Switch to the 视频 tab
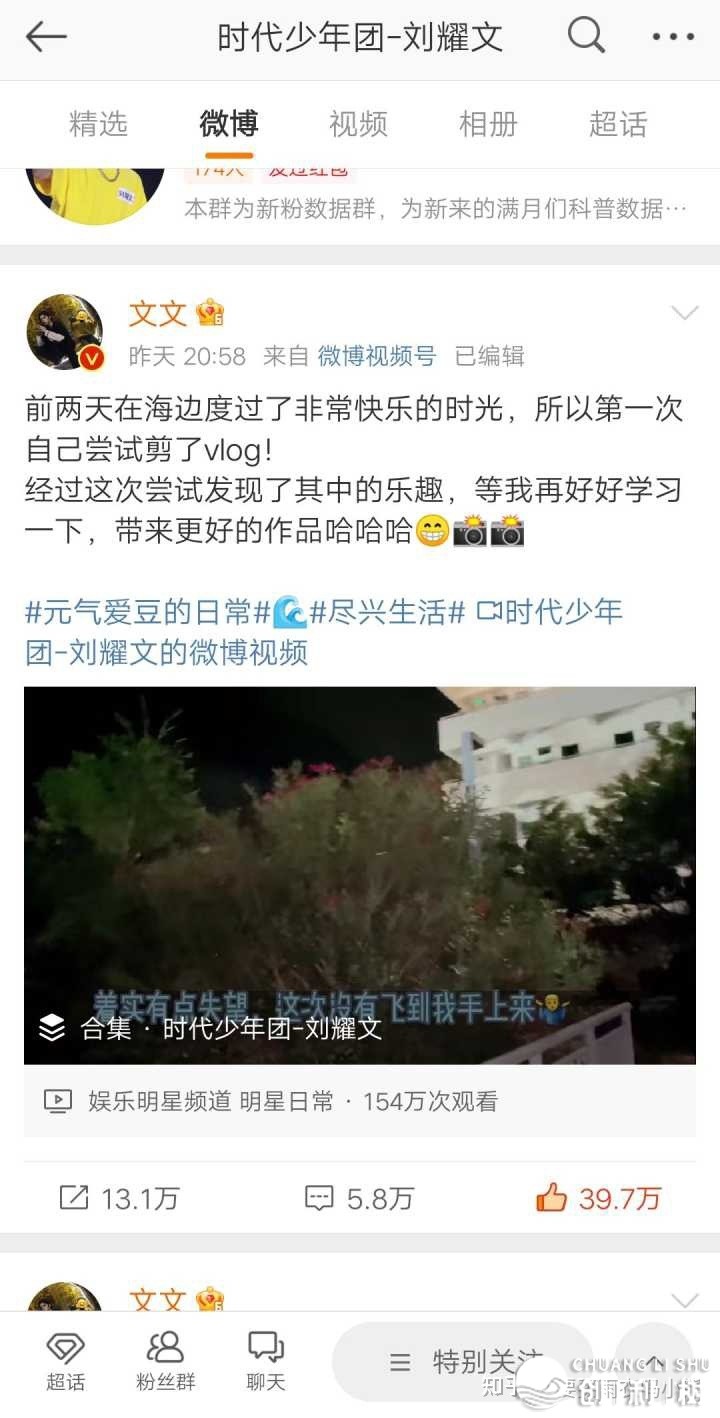720x1418 pixels. point(358,124)
